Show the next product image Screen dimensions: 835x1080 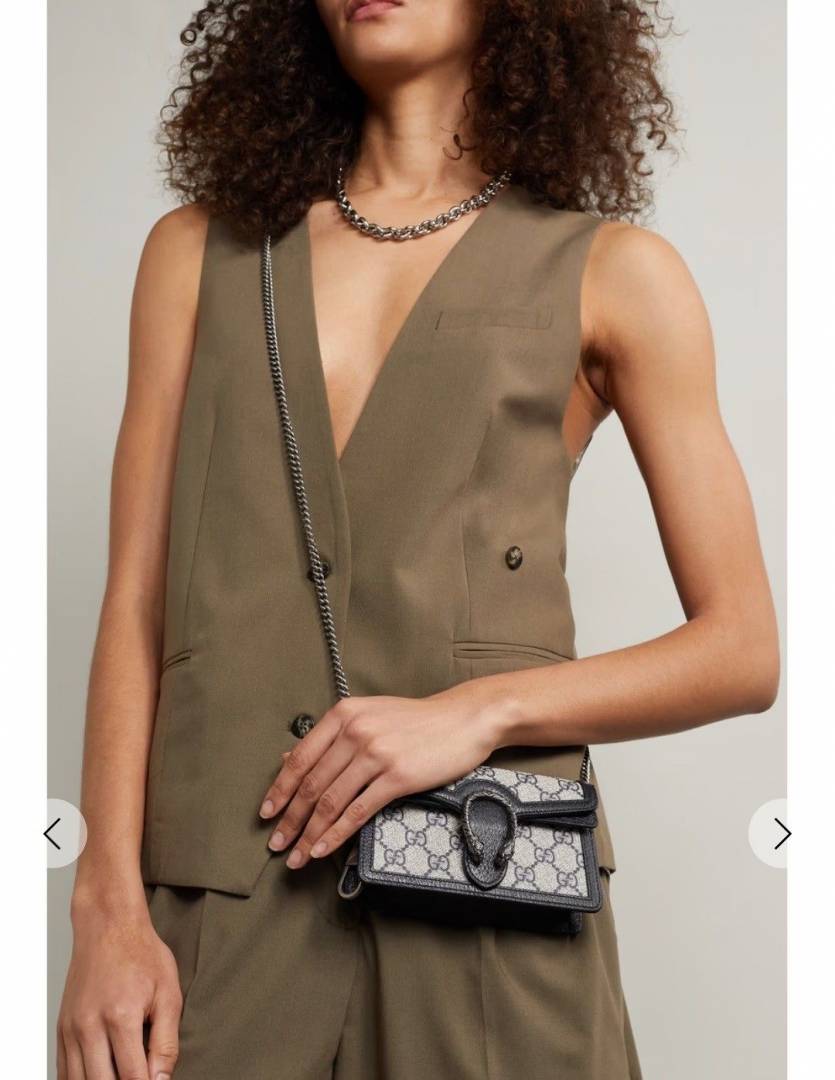pyautogui.click(x=780, y=833)
